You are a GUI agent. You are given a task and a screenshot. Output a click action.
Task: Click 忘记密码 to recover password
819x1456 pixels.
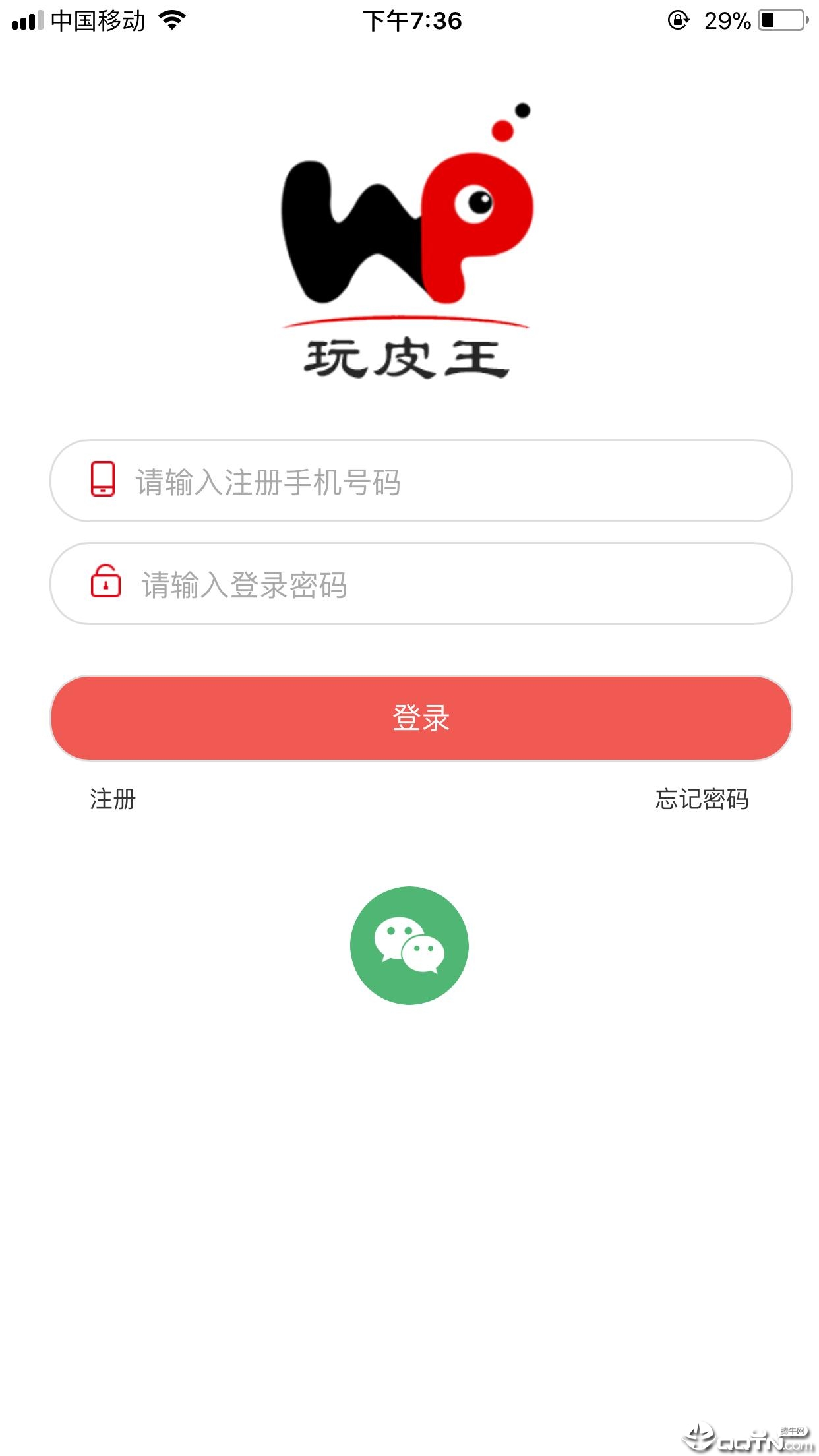[701, 799]
